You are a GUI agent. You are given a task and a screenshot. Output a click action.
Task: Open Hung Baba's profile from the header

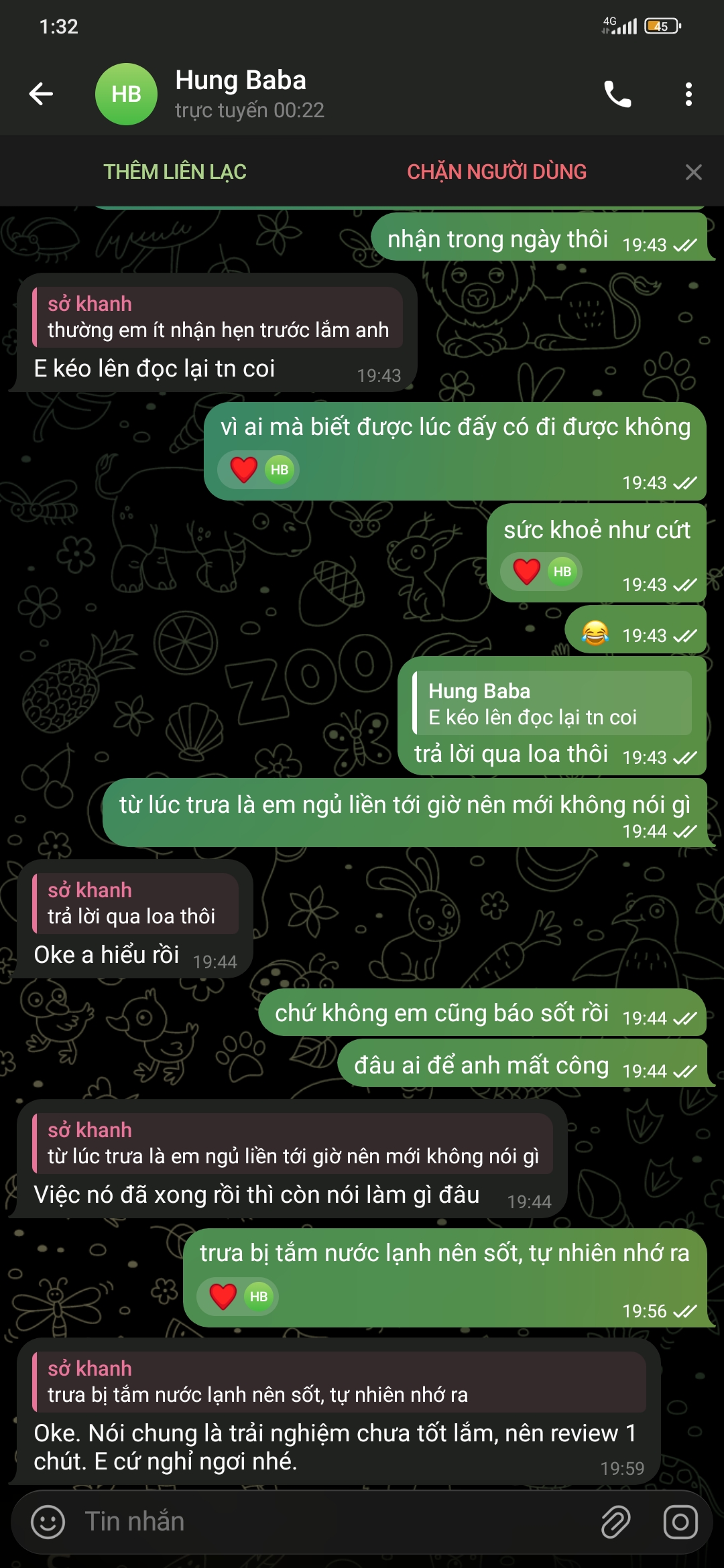241,94
